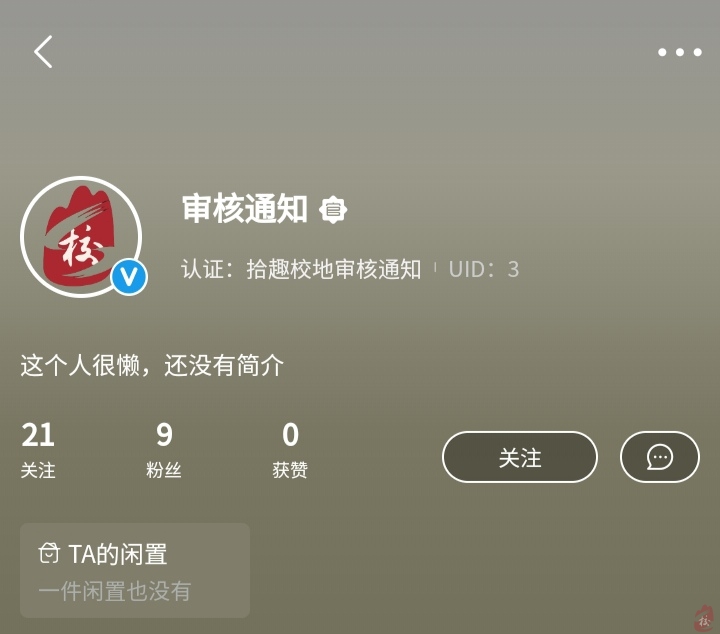View the profile avatar picture
720x634 pixels.
point(80,236)
